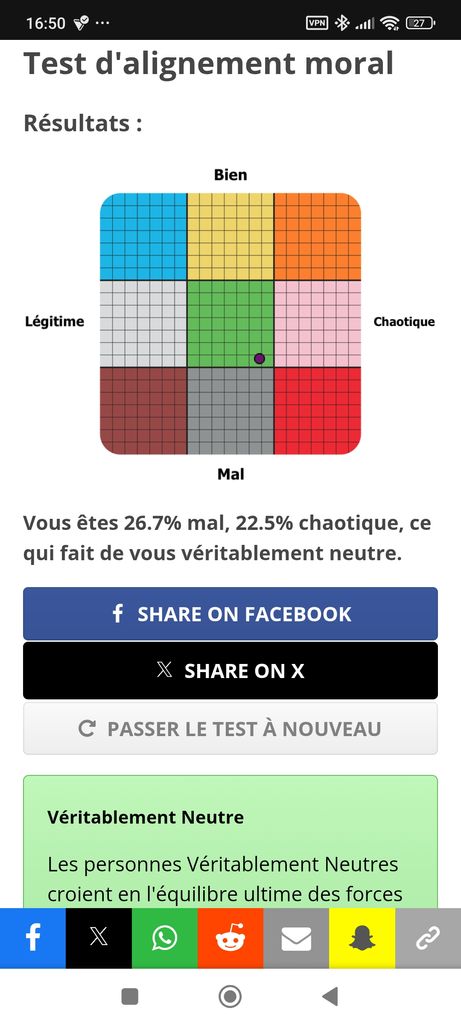The width and height of the screenshot is (461, 1024).
Task: Share the result through WhatsApp
Action: pos(165,938)
